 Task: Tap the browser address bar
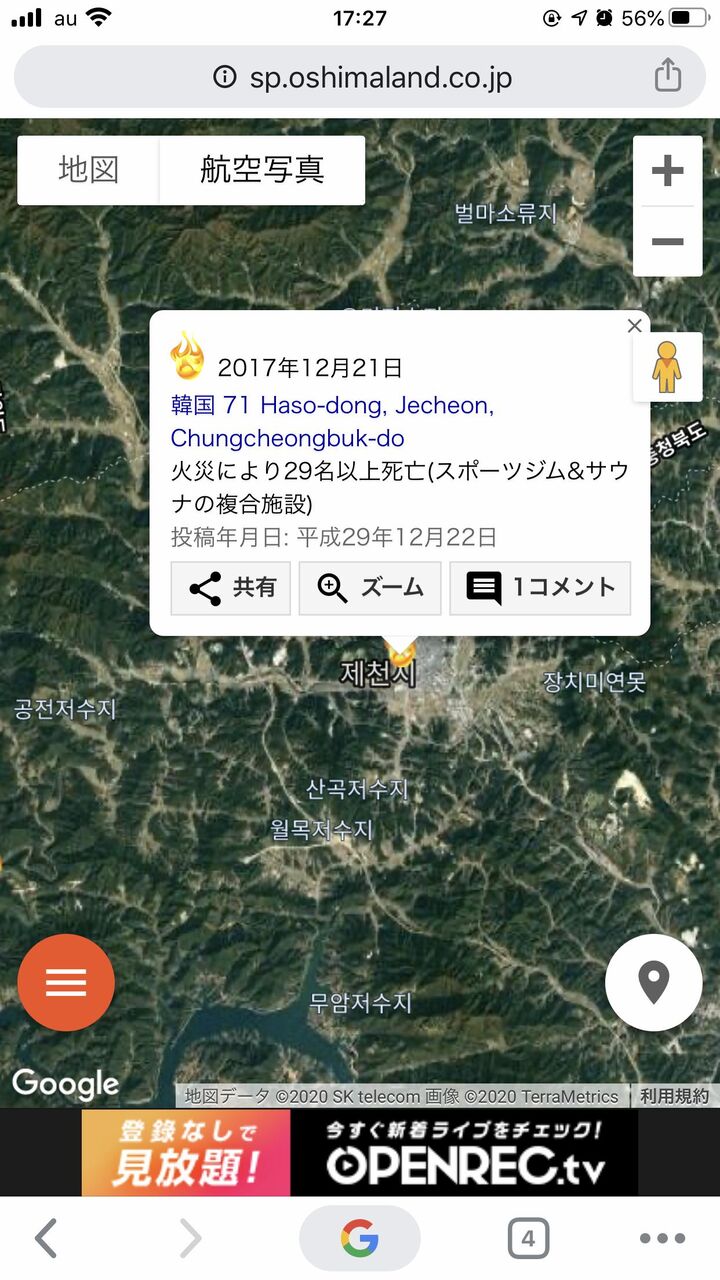tap(360, 77)
